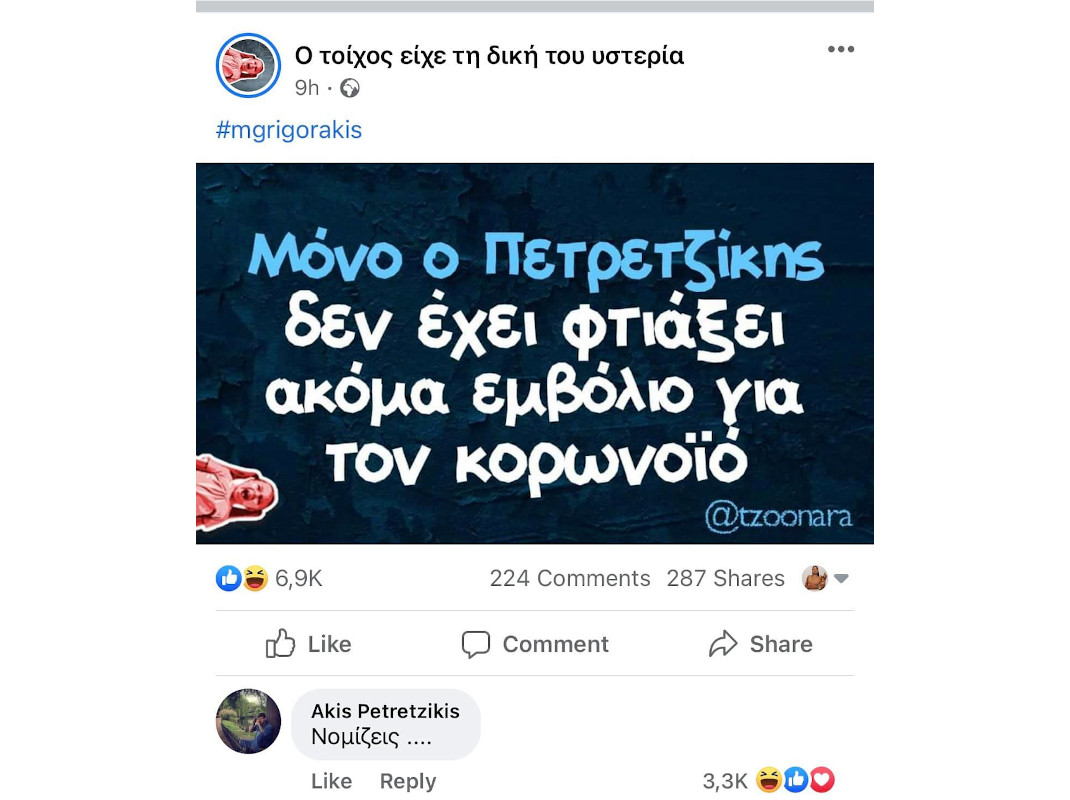Image resolution: width=1070 pixels, height=800 pixels.
Task: Open the page profile picture of the post
Action: point(248,65)
